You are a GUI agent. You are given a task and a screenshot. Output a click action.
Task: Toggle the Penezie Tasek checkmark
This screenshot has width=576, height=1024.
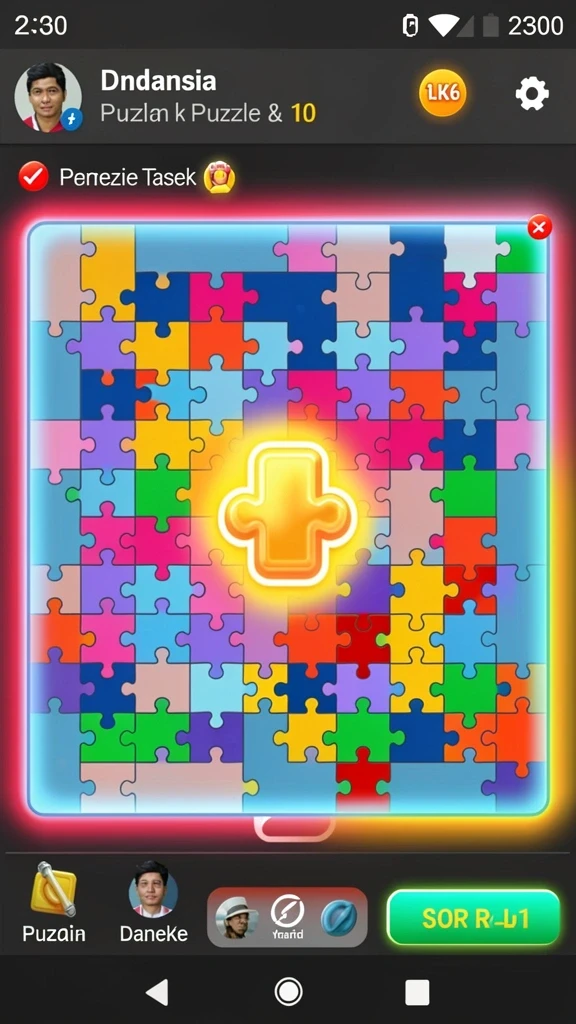tap(33, 176)
